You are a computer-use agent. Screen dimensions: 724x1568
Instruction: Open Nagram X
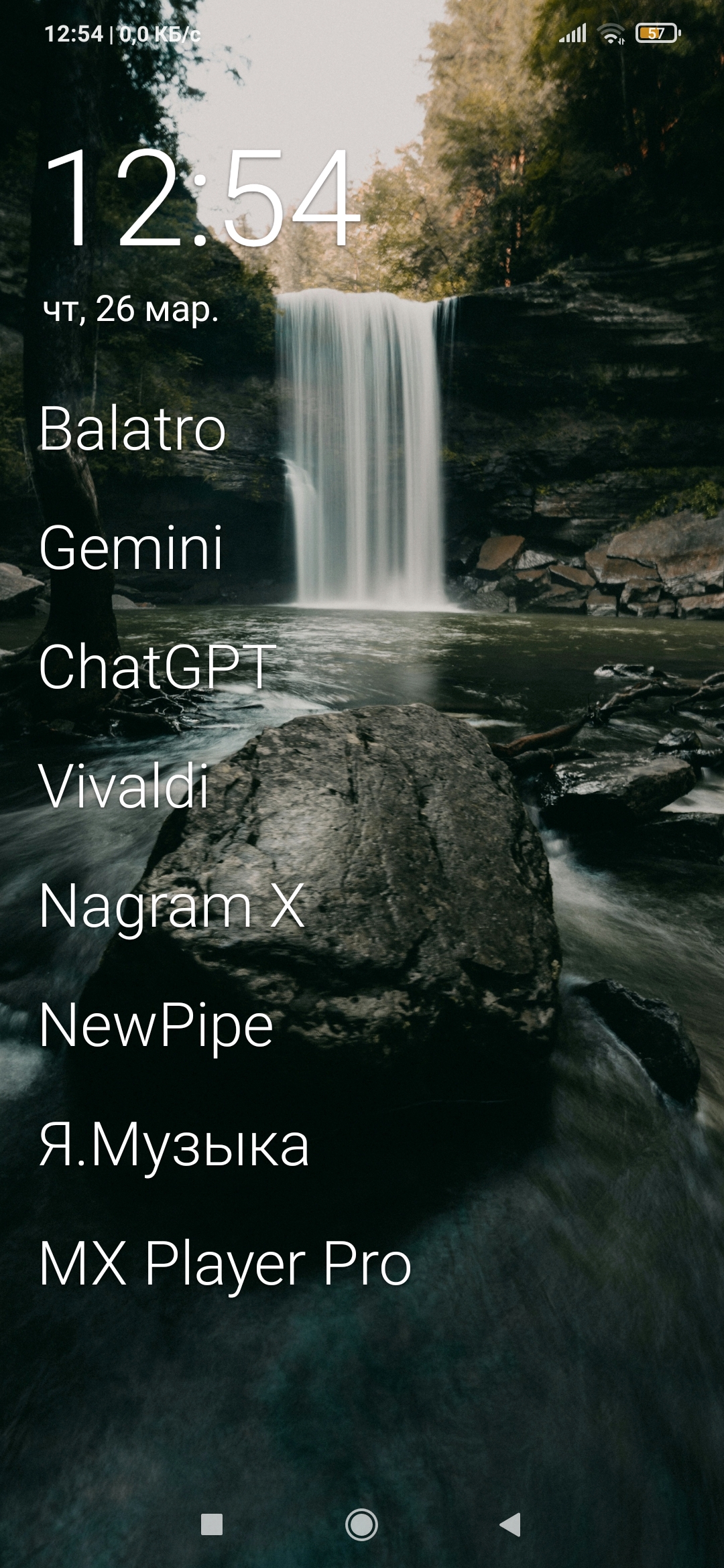pyautogui.click(x=172, y=906)
